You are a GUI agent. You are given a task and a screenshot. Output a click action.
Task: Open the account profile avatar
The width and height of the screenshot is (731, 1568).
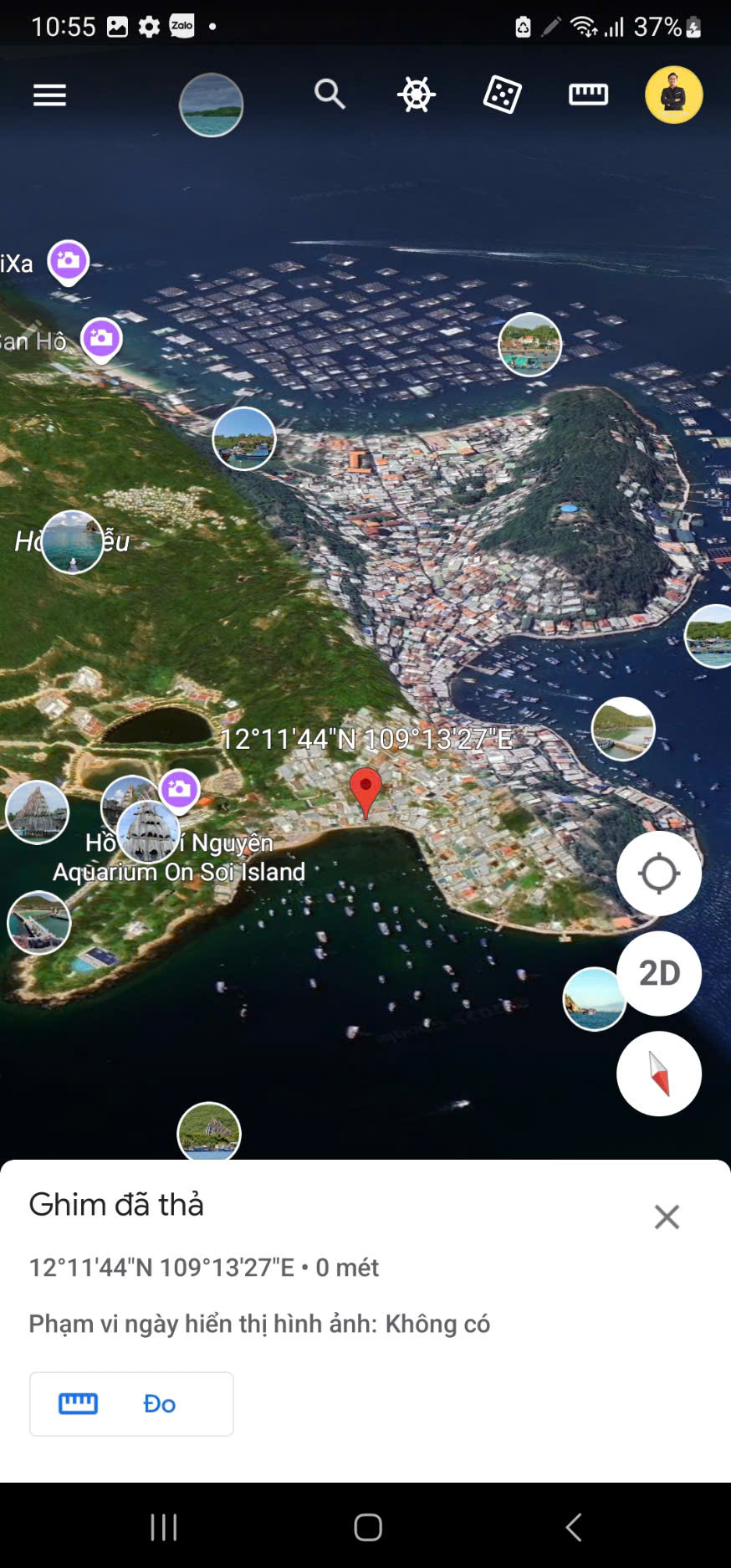pyautogui.click(x=673, y=95)
